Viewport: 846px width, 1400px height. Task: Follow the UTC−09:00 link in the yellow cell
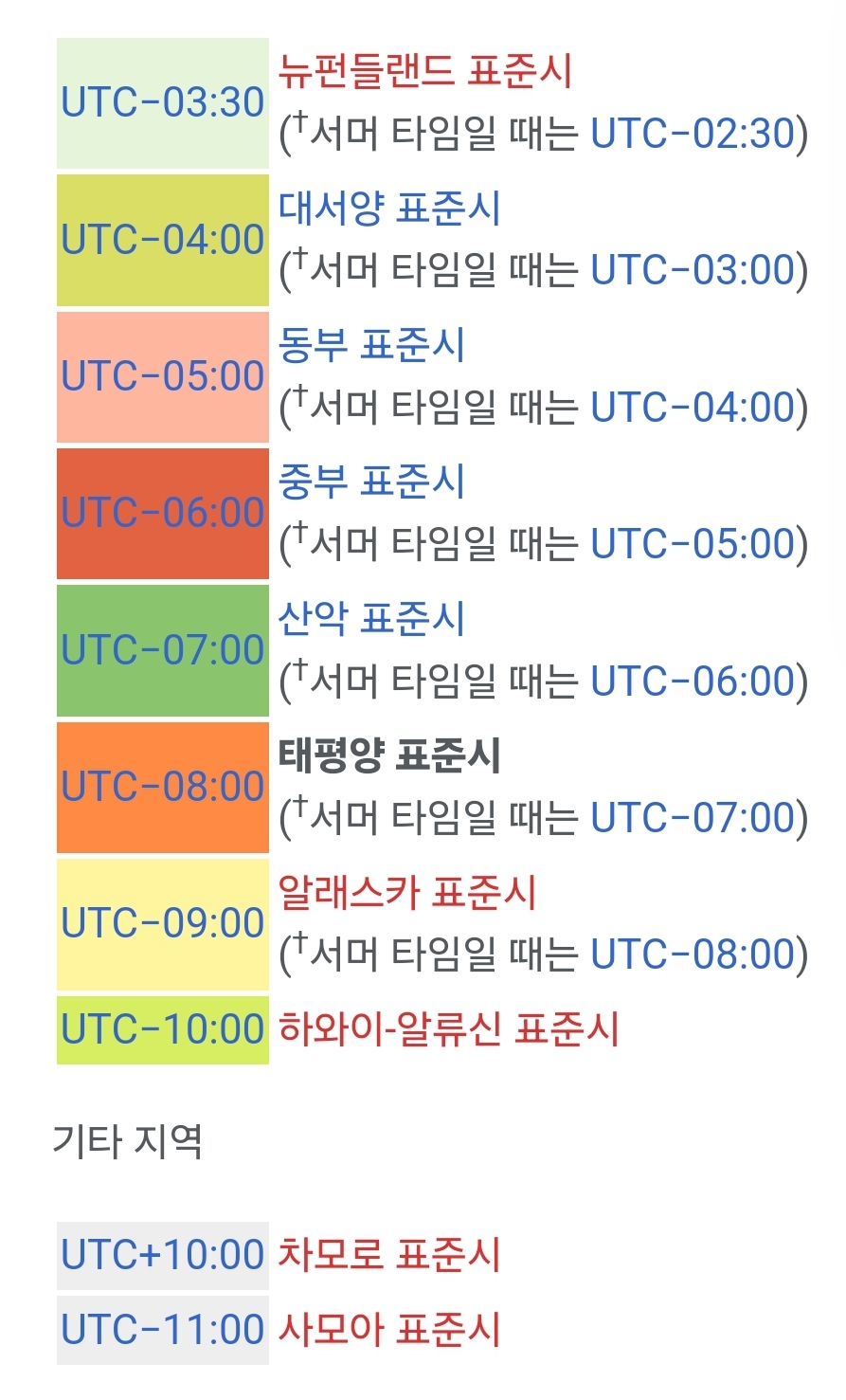(163, 923)
